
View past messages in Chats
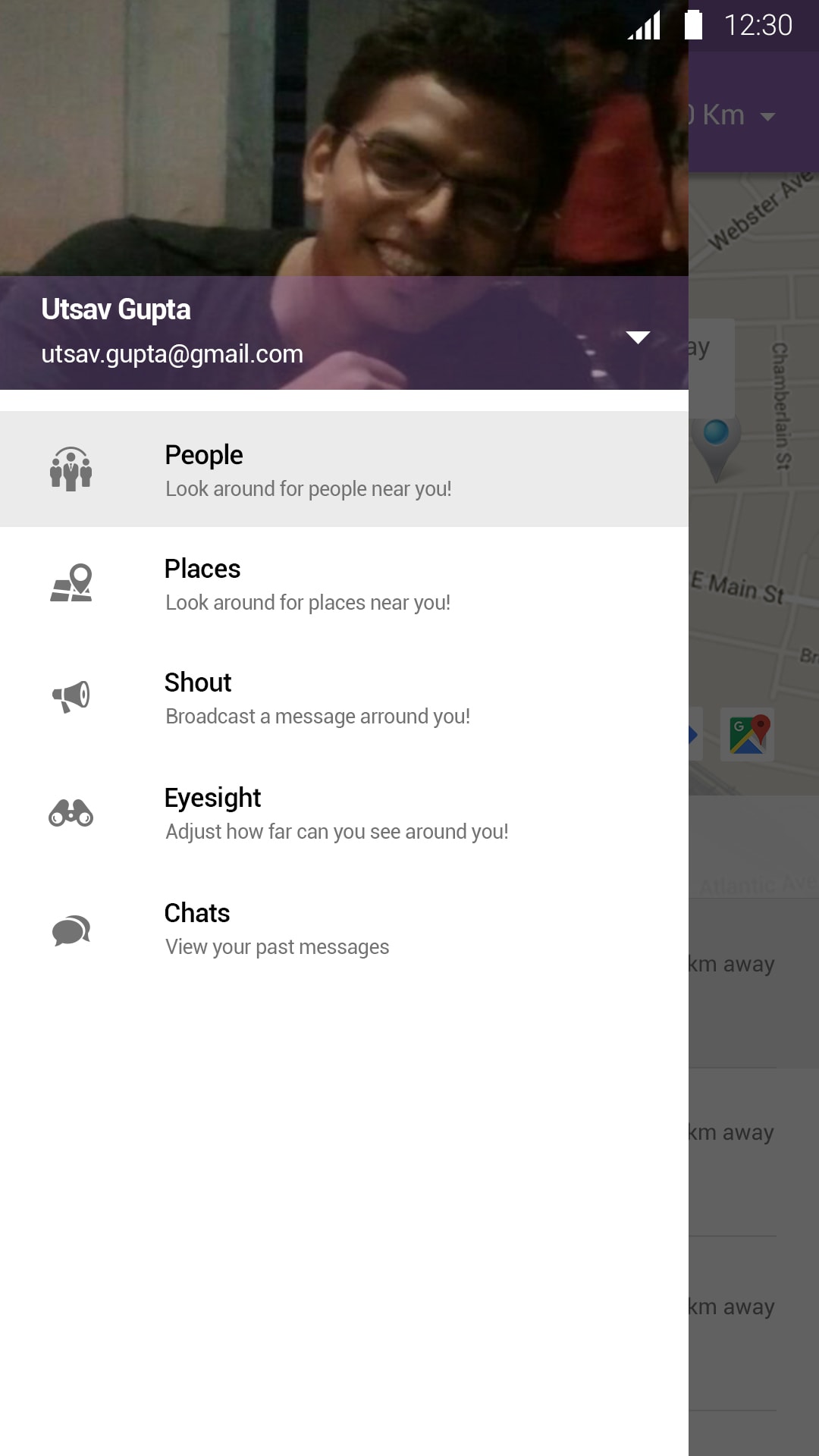344,928
